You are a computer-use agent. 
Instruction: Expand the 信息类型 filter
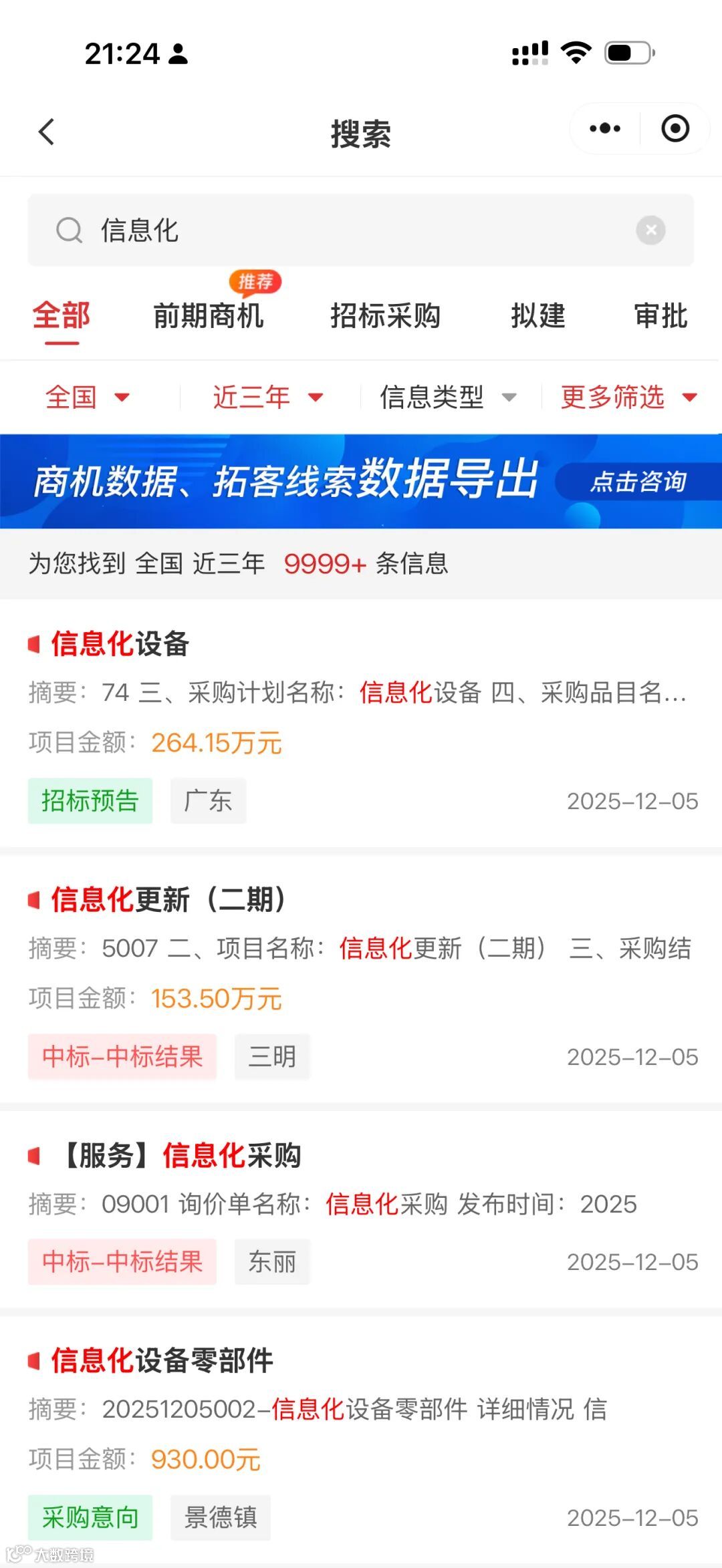tap(448, 398)
